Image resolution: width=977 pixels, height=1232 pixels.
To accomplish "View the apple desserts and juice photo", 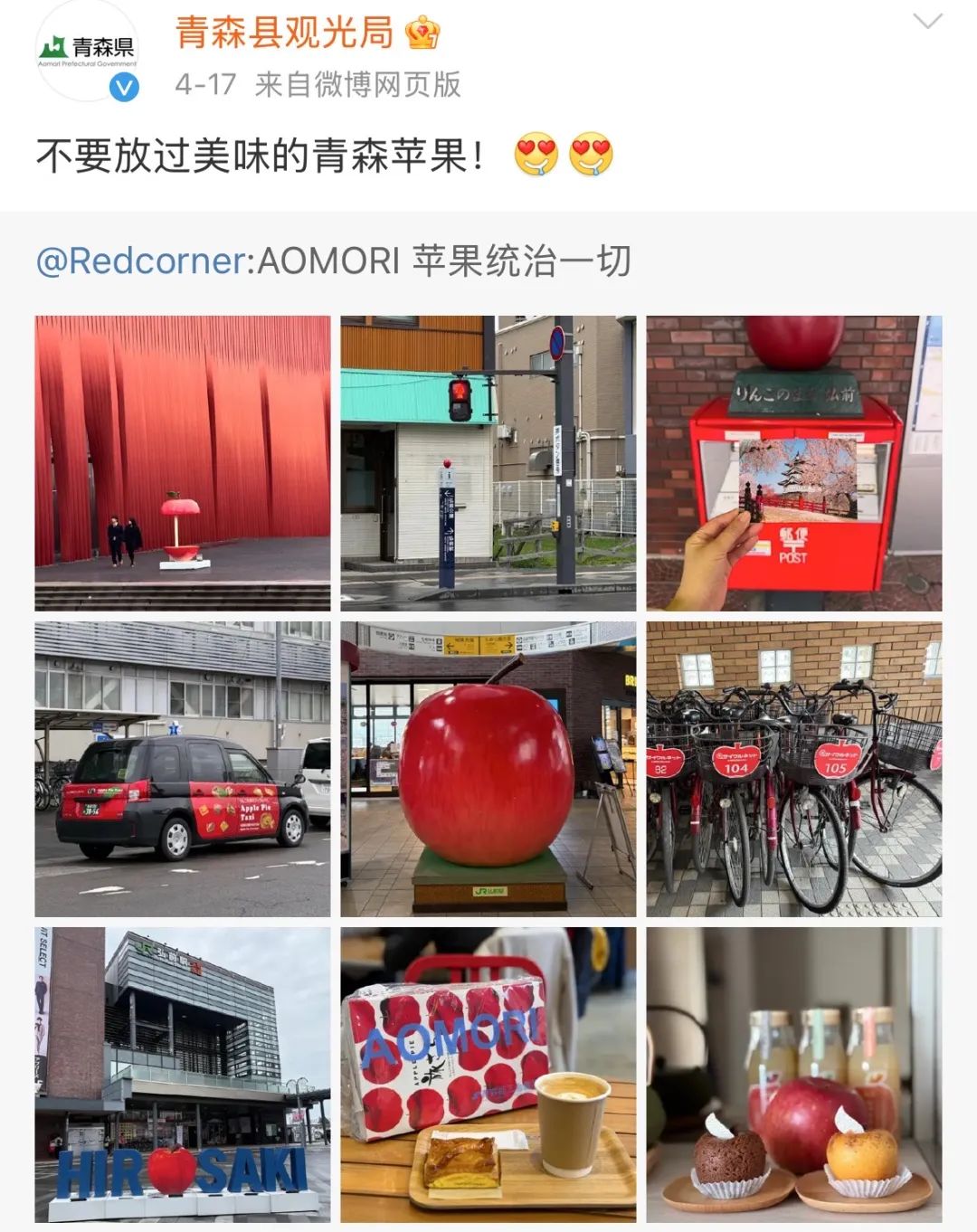I will pos(794,1075).
